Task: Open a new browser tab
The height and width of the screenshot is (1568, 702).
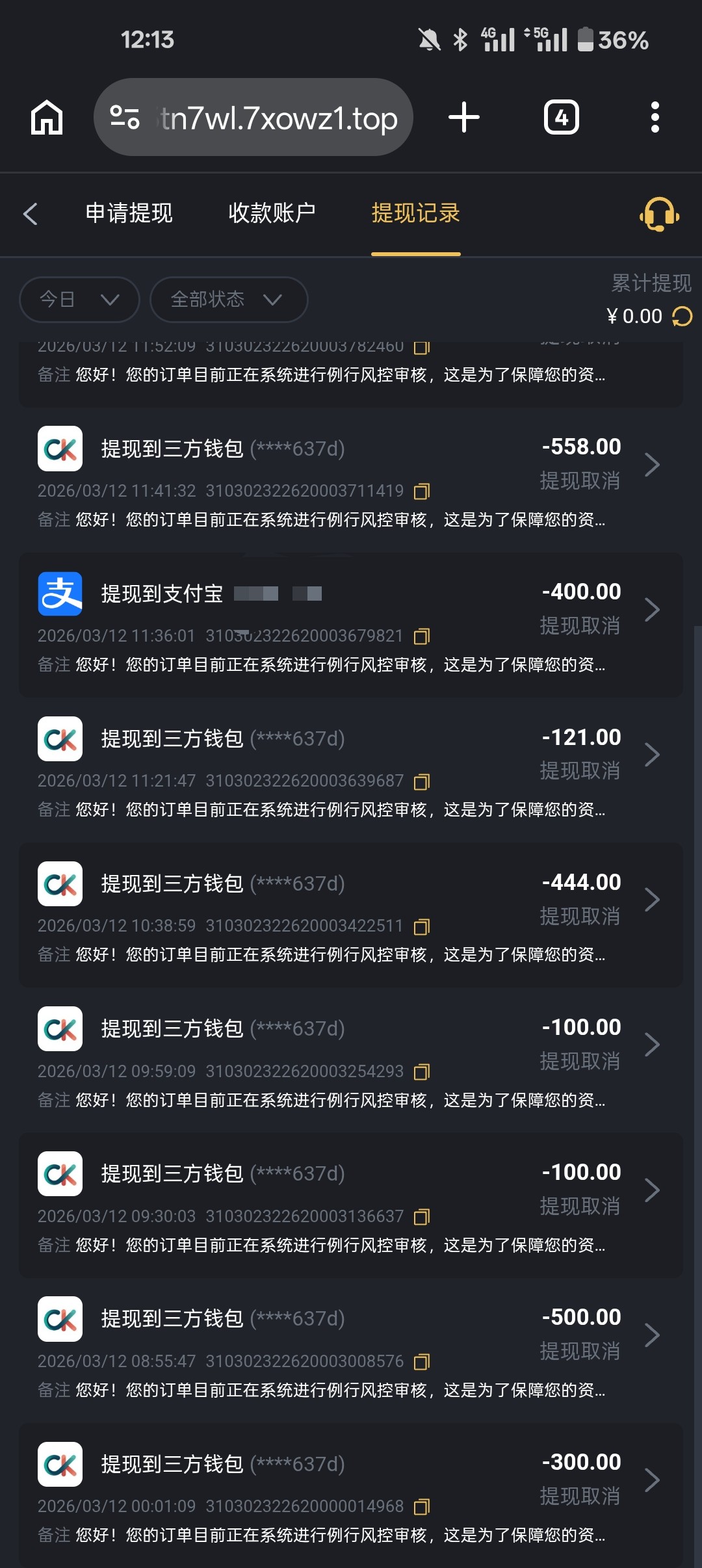Action: click(x=464, y=118)
